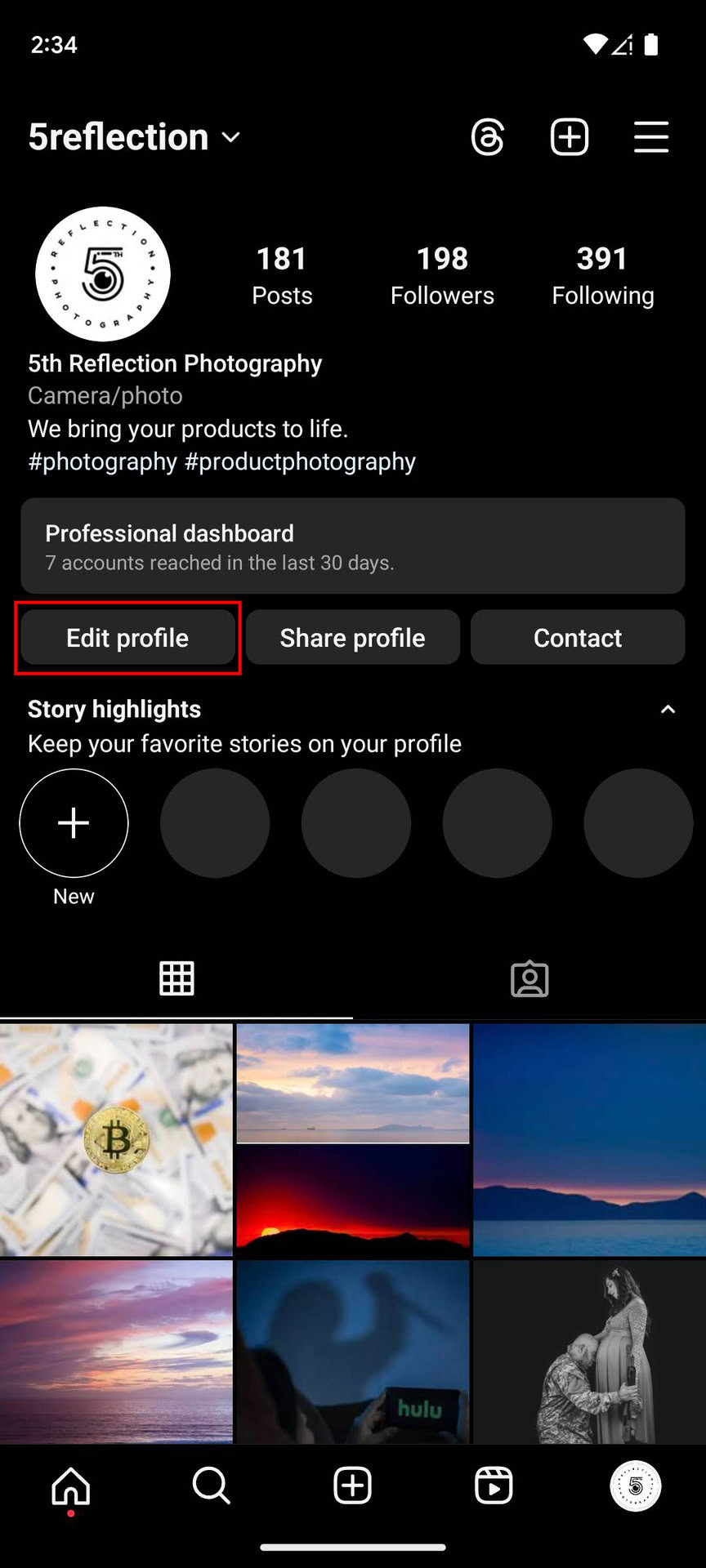Viewport: 706px width, 1568px height.
Task: Open the hulu remote post
Action: [352, 1352]
